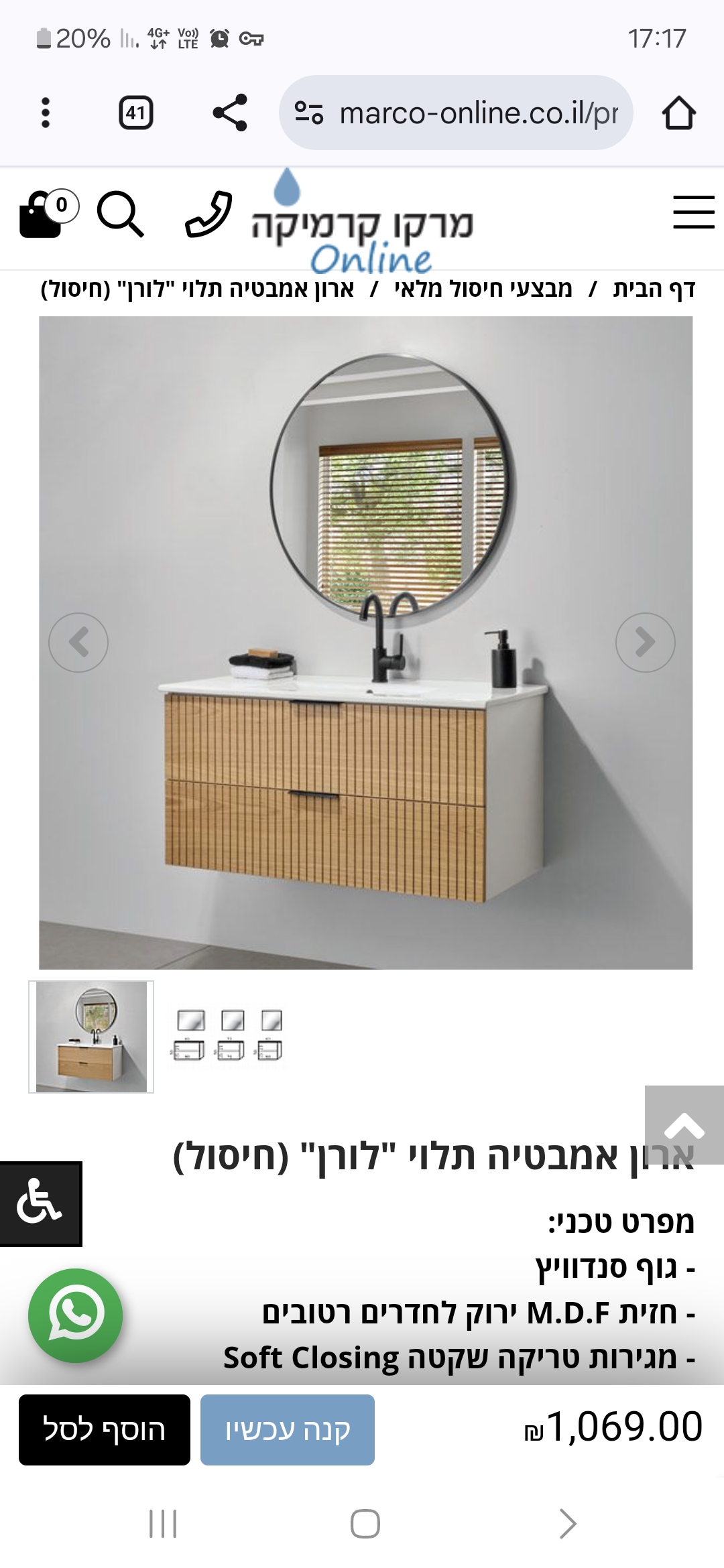Go to דף הבית breadcrumb

(654, 289)
